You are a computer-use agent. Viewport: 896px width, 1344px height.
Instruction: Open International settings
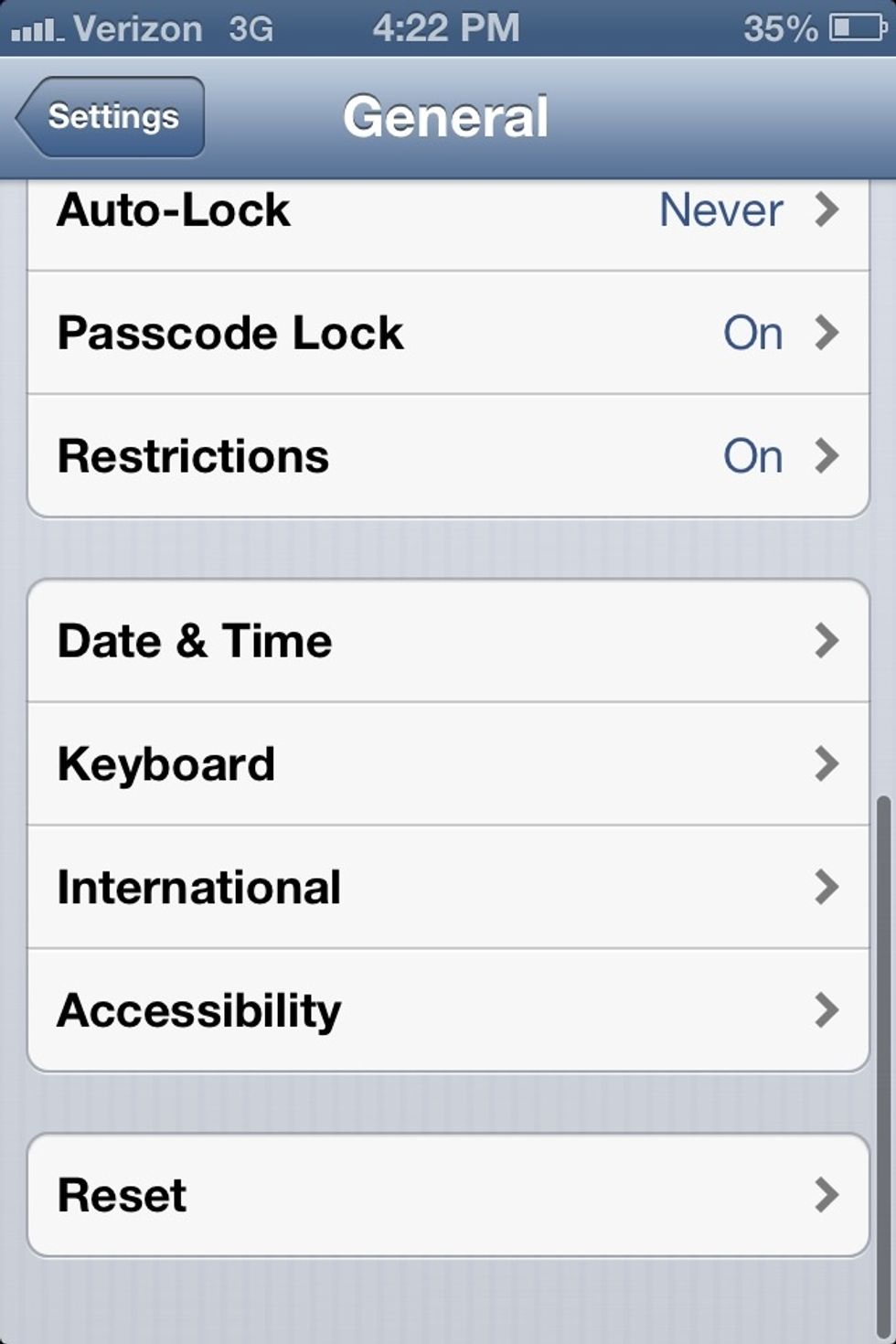click(x=448, y=888)
